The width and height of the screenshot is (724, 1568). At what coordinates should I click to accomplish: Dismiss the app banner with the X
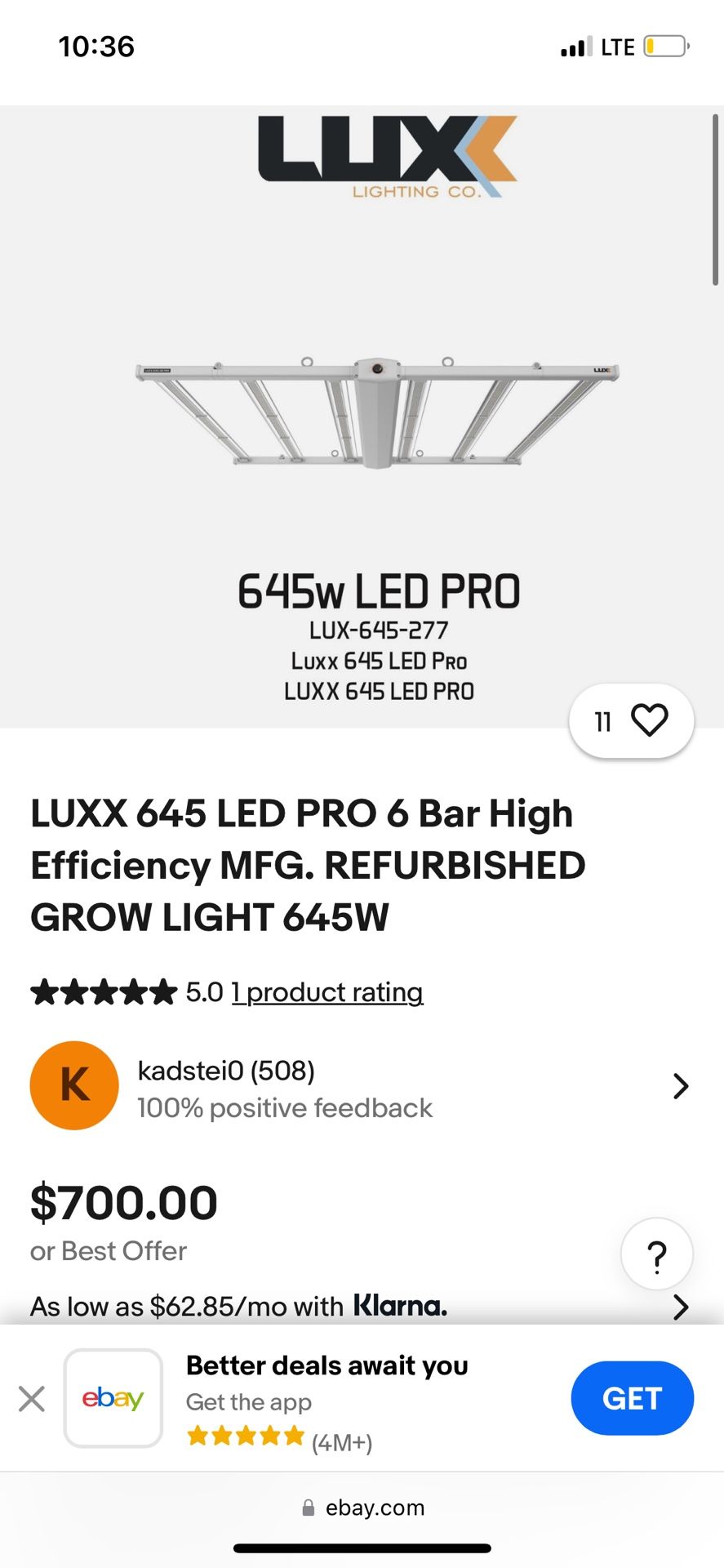pos(31,1398)
